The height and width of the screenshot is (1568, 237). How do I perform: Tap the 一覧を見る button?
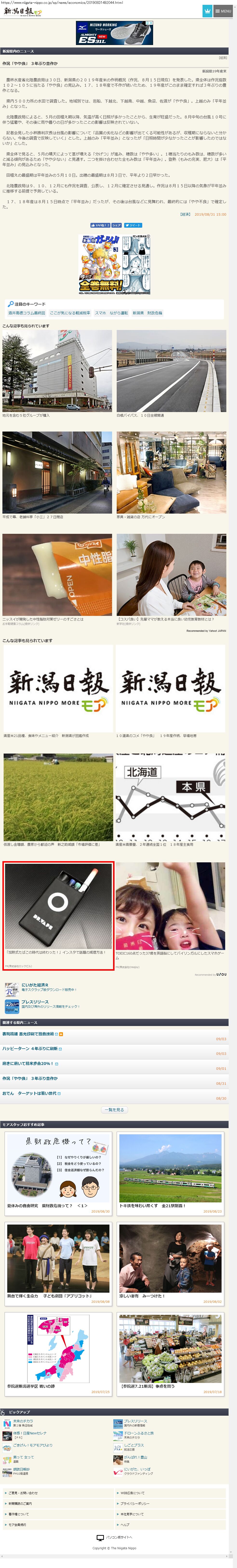click(x=115, y=1110)
